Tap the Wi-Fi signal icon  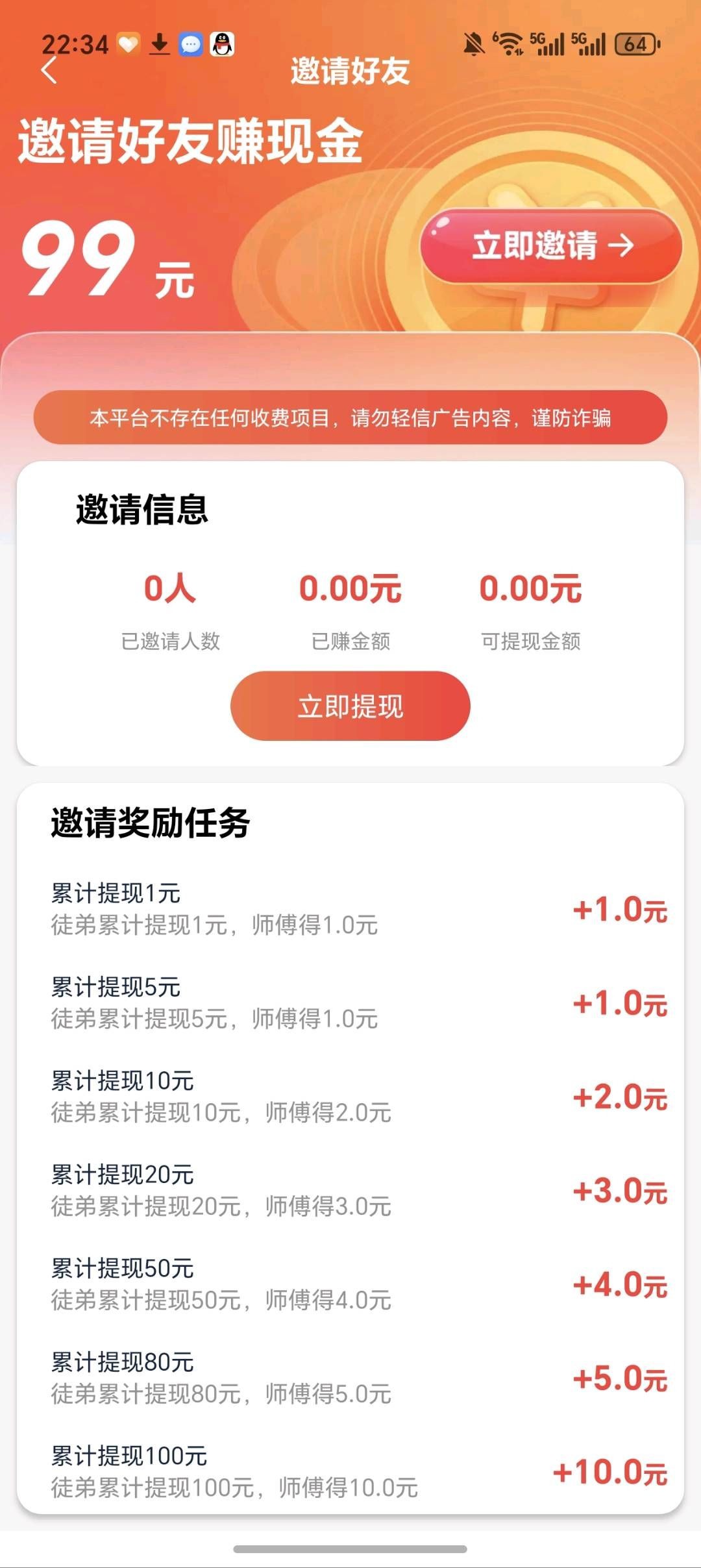(x=510, y=44)
